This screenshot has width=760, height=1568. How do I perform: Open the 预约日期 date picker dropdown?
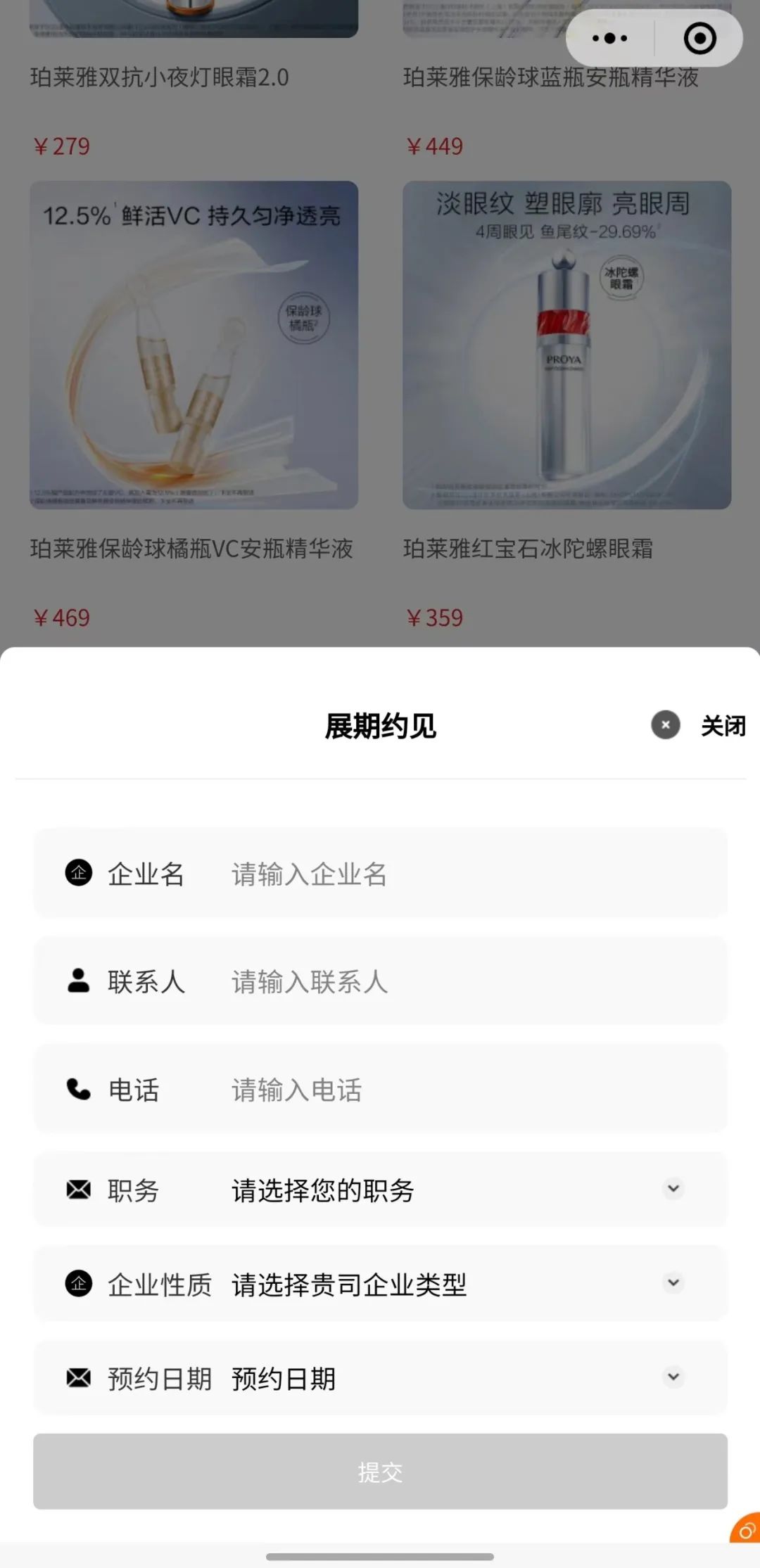(672, 1377)
